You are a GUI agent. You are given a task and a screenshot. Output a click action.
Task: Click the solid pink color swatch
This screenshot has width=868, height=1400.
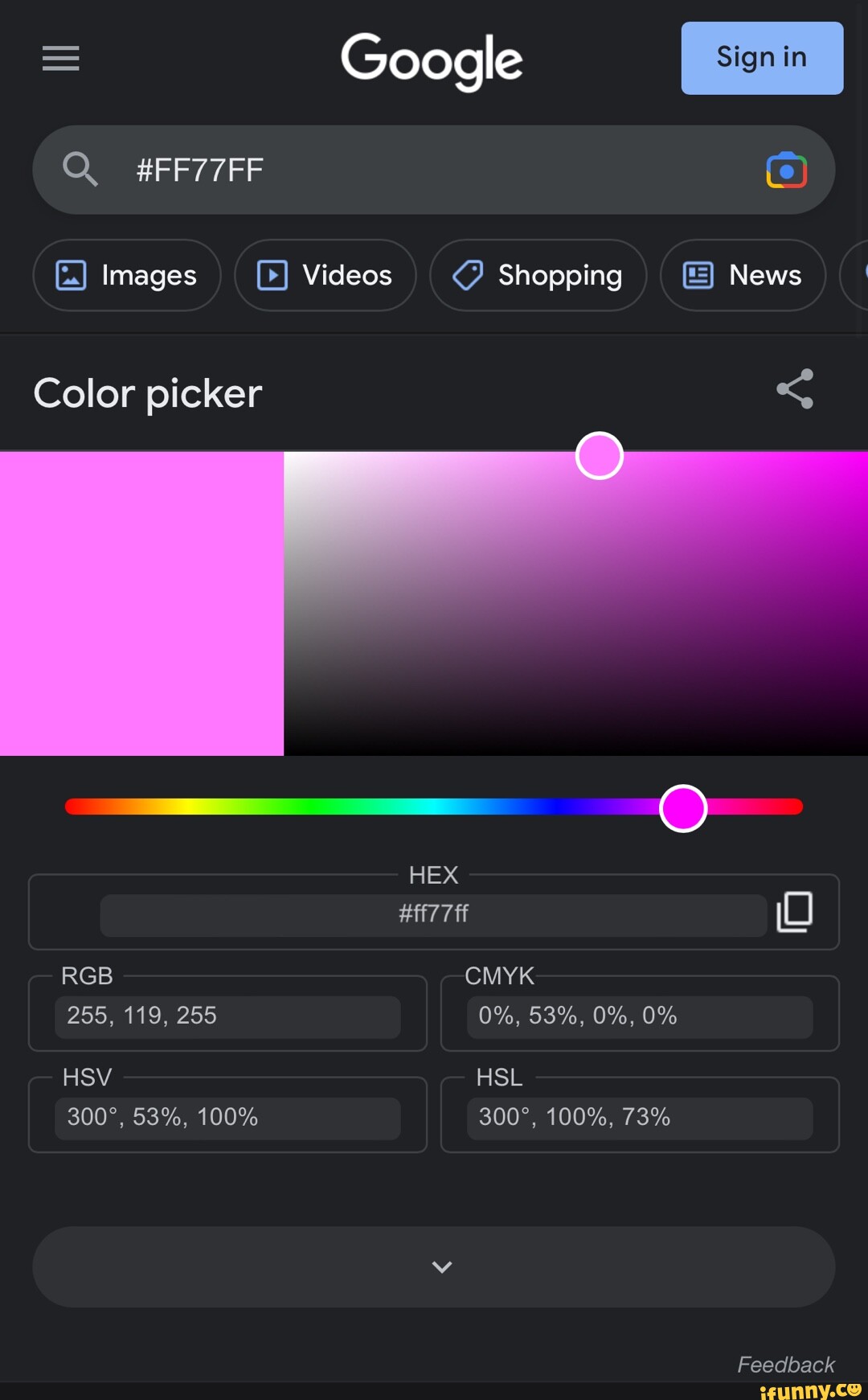[141, 603]
